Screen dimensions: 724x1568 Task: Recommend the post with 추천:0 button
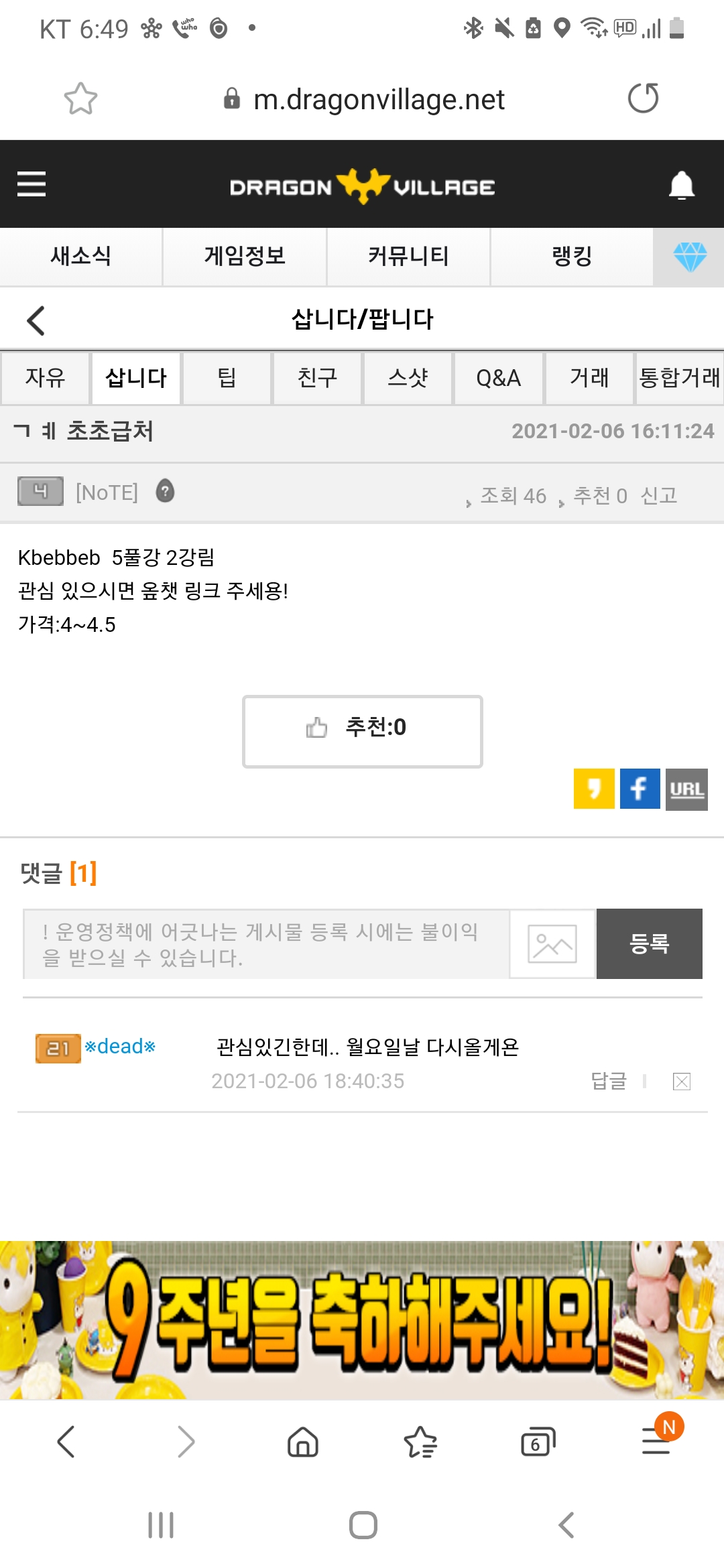point(362,731)
